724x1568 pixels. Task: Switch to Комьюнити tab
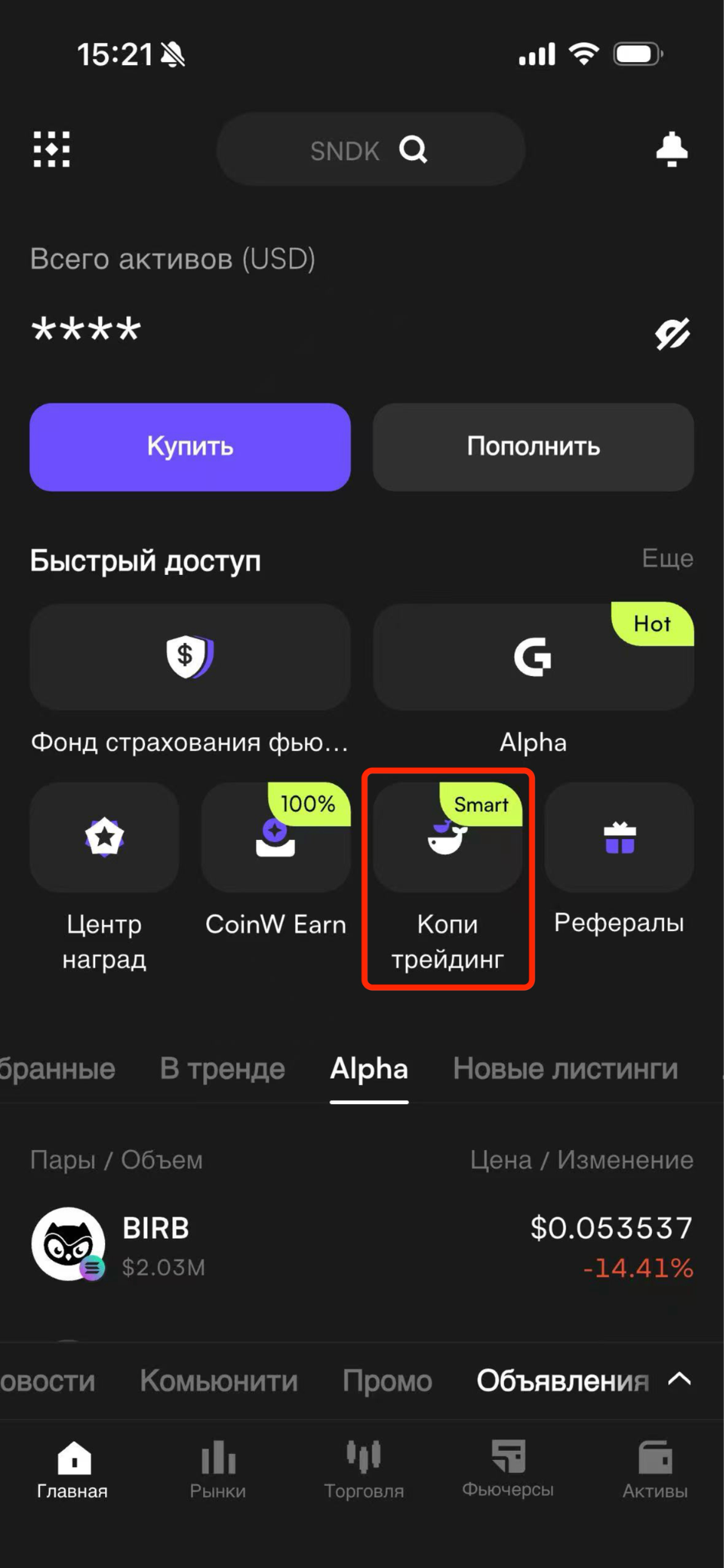point(219,1381)
